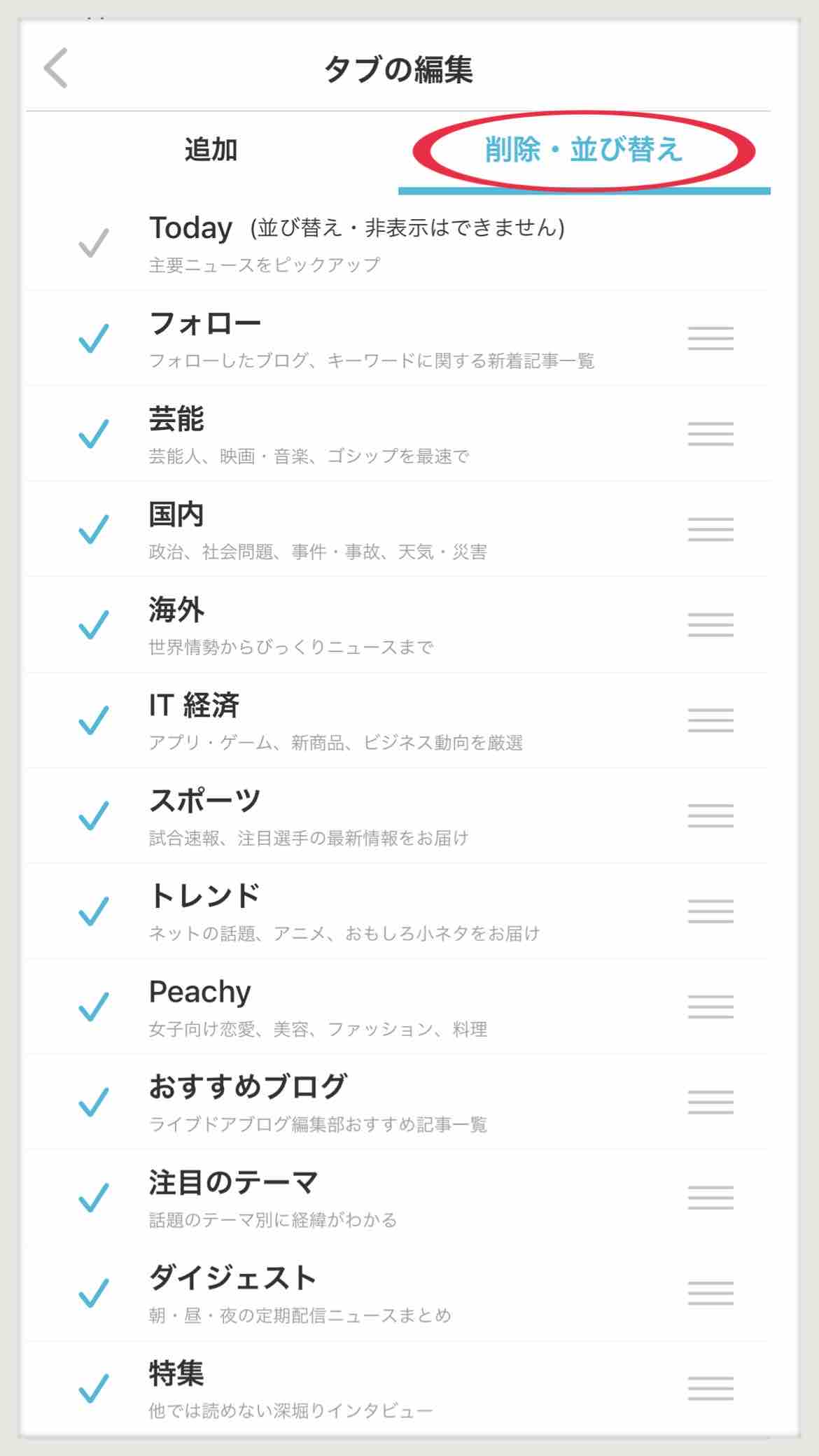
Task: Uncheck the 芸能 category
Action: coord(93,433)
